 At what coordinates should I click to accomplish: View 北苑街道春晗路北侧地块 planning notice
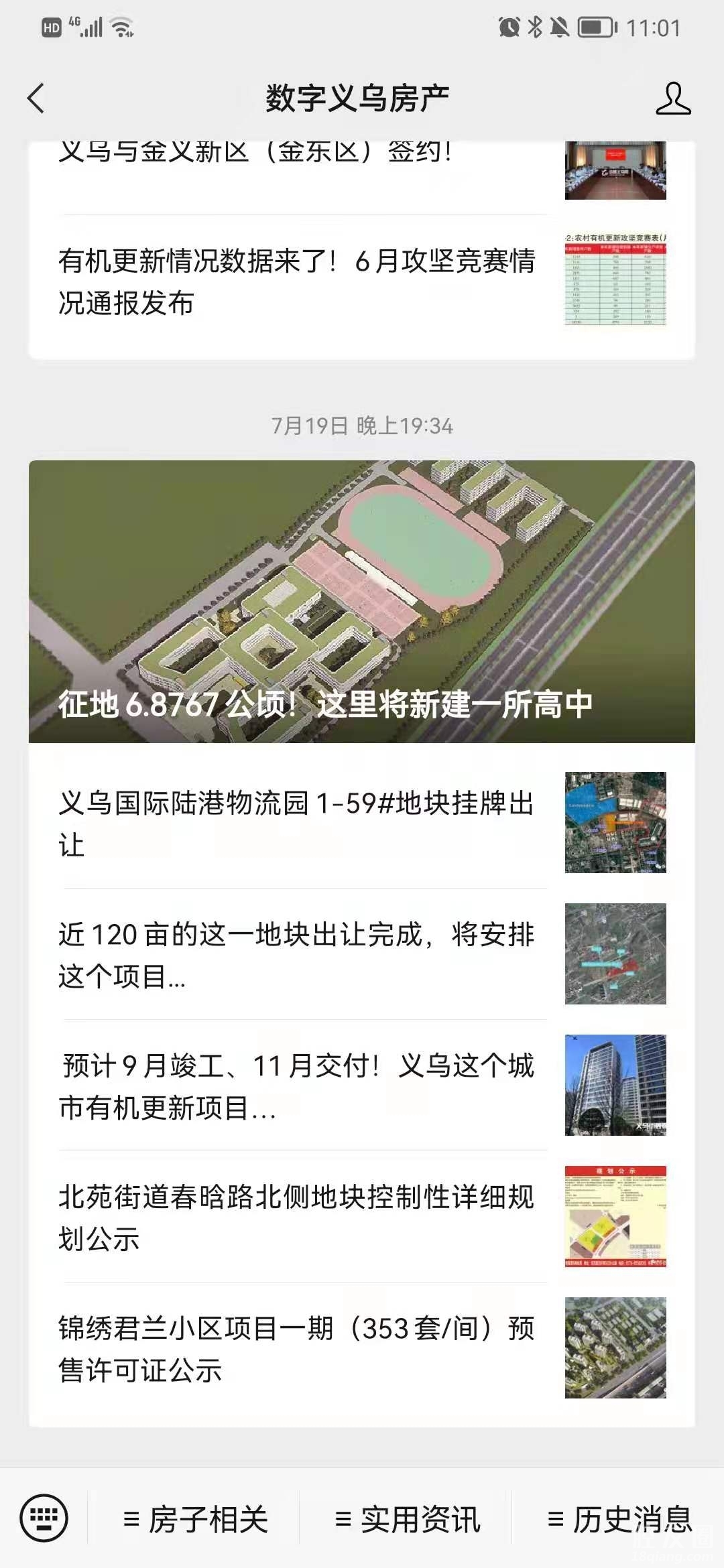point(296,1217)
